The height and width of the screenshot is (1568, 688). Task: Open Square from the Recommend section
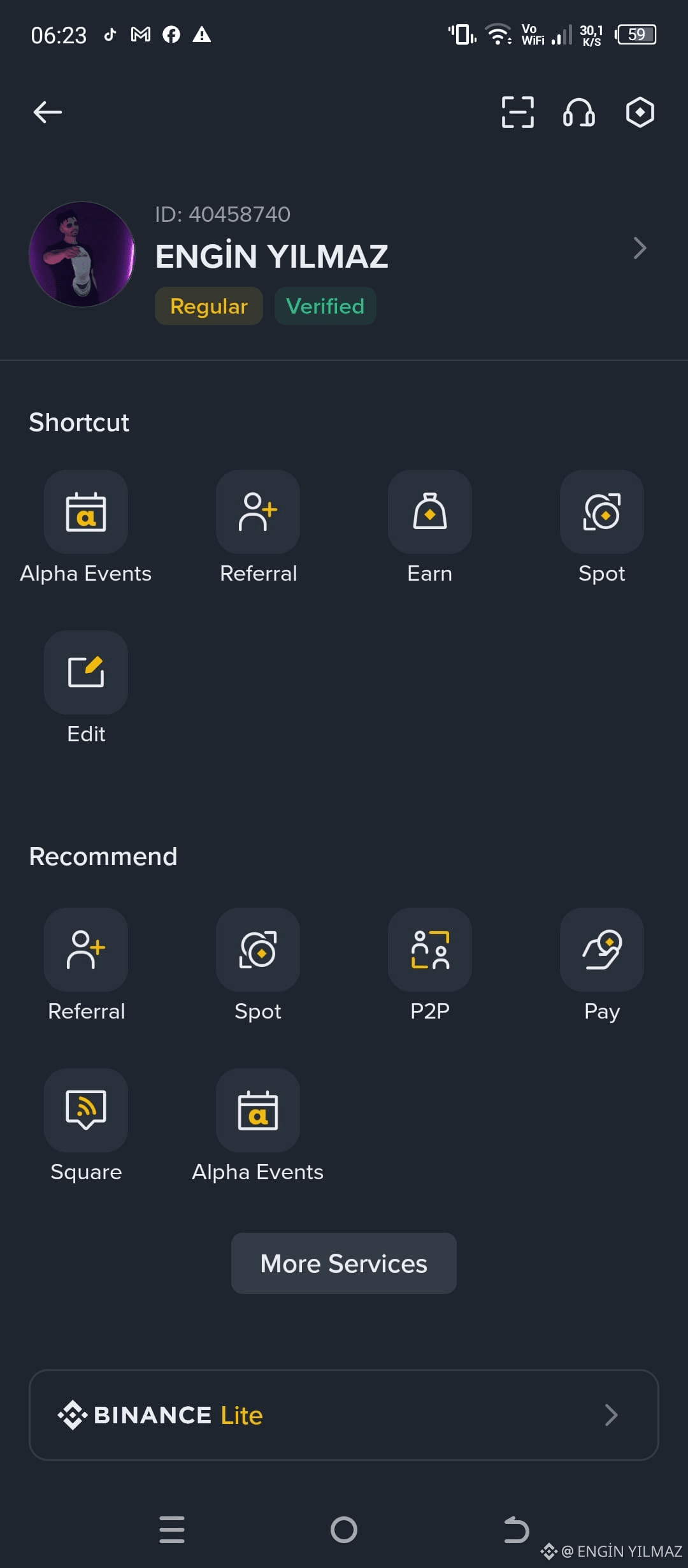(x=86, y=1110)
